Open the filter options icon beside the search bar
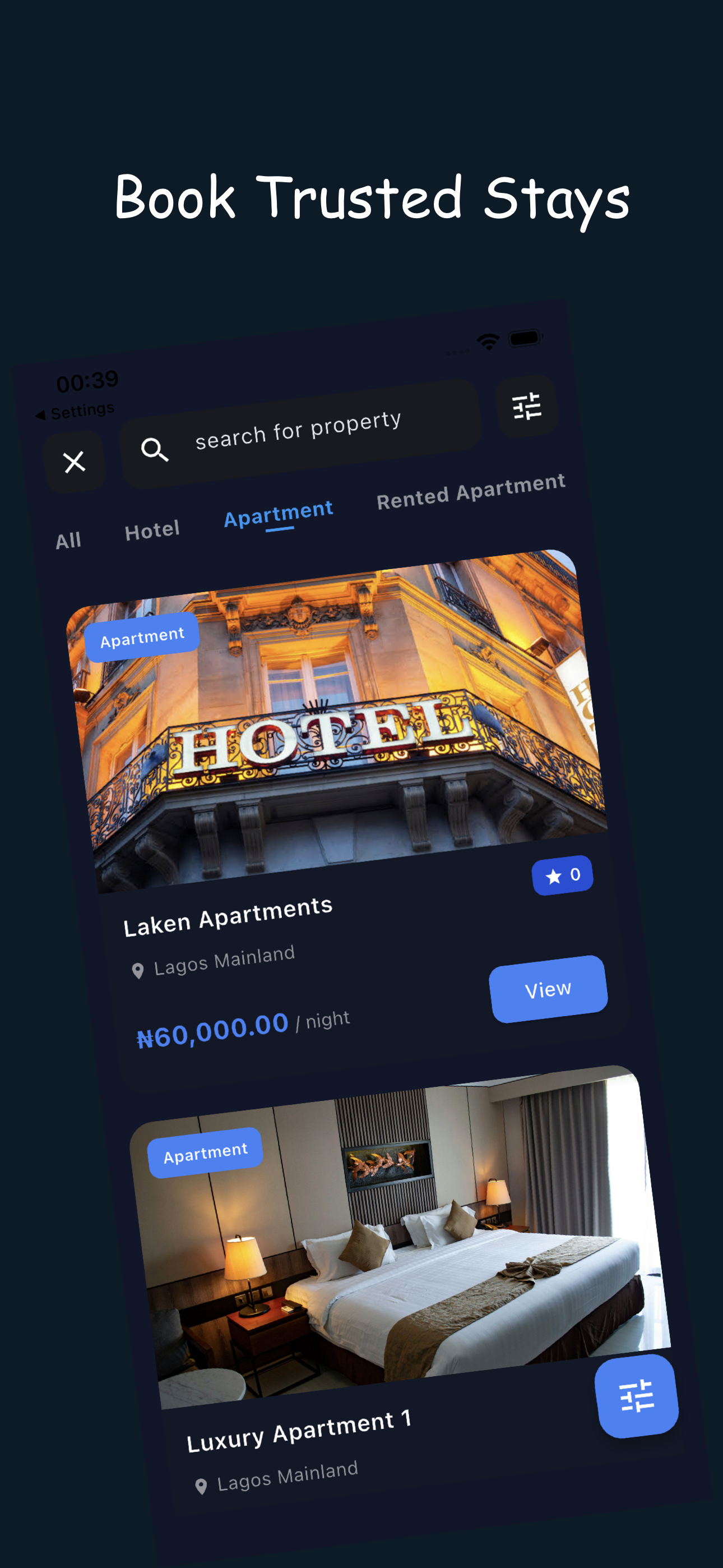This screenshot has height=1568, width=723. click(526, 406)
